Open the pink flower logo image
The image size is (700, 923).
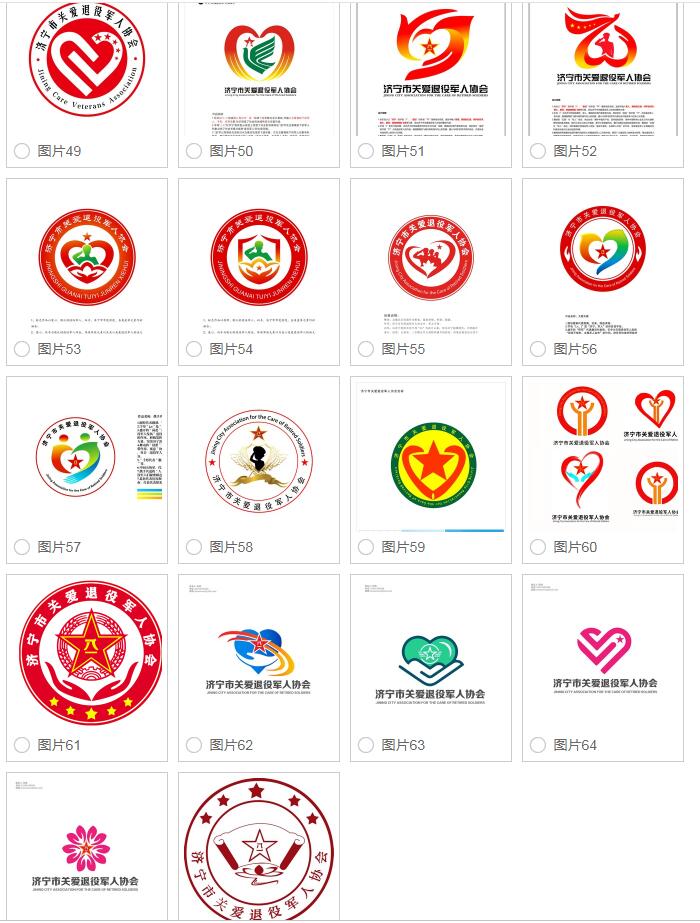click(86, 845)
